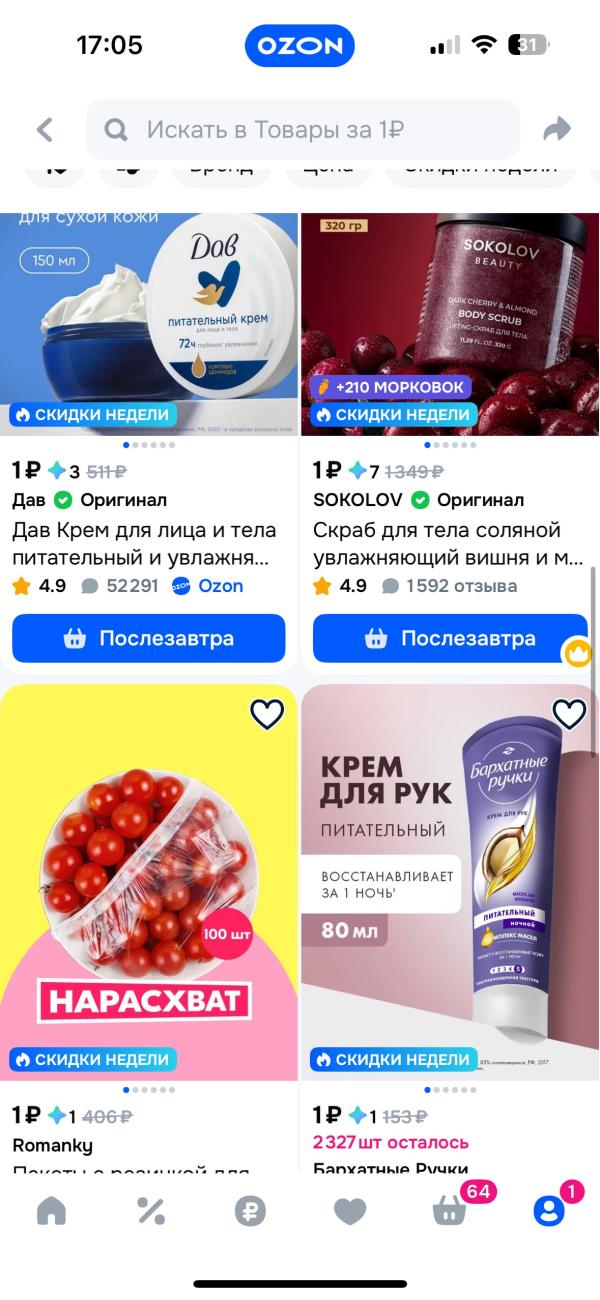Open the SOKOLOV body scrub product card
600x1300 pixels.
[450, 325]
